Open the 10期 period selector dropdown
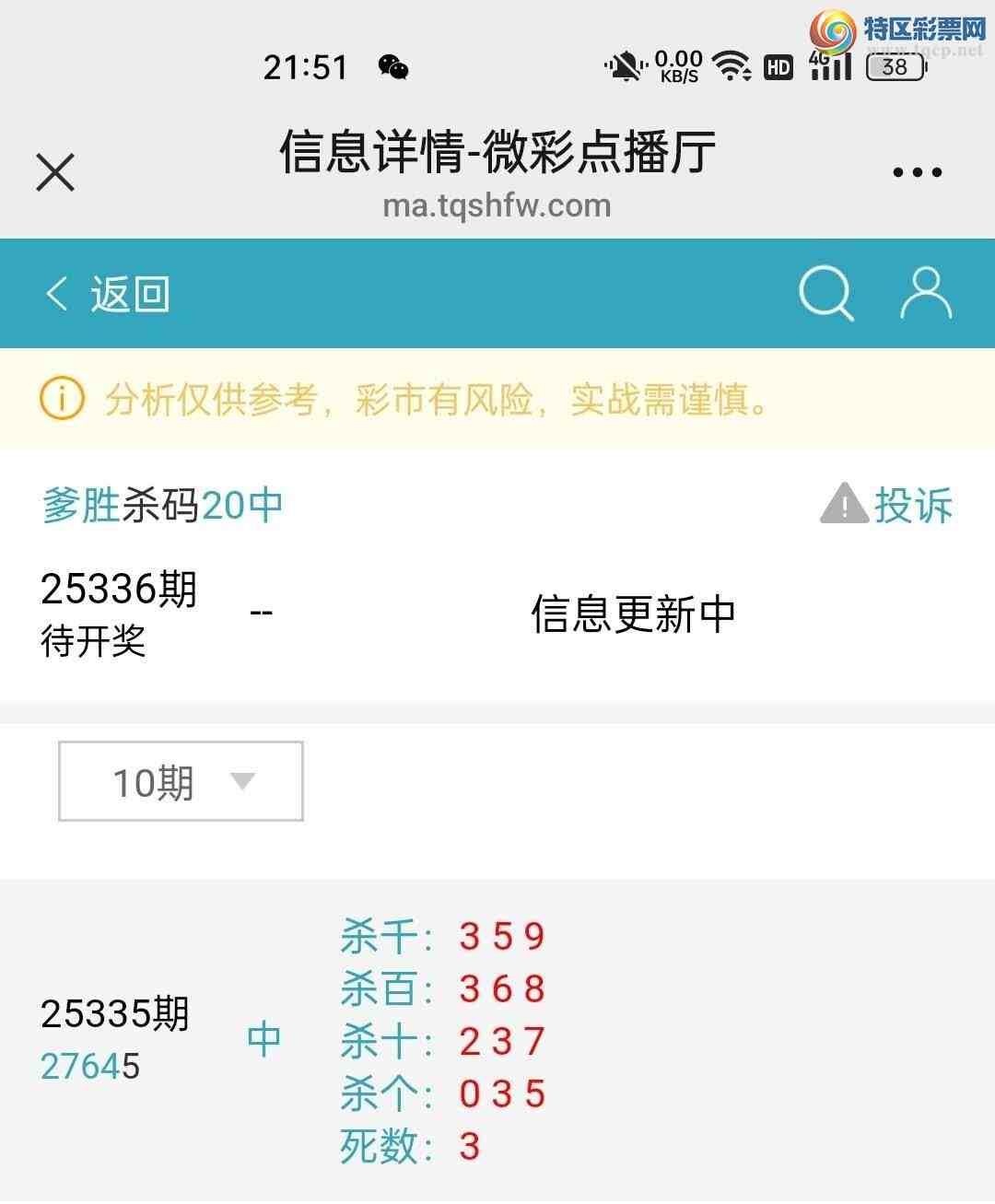The height and width of the screenshot is (1204, 995). [x=182, y=781]
